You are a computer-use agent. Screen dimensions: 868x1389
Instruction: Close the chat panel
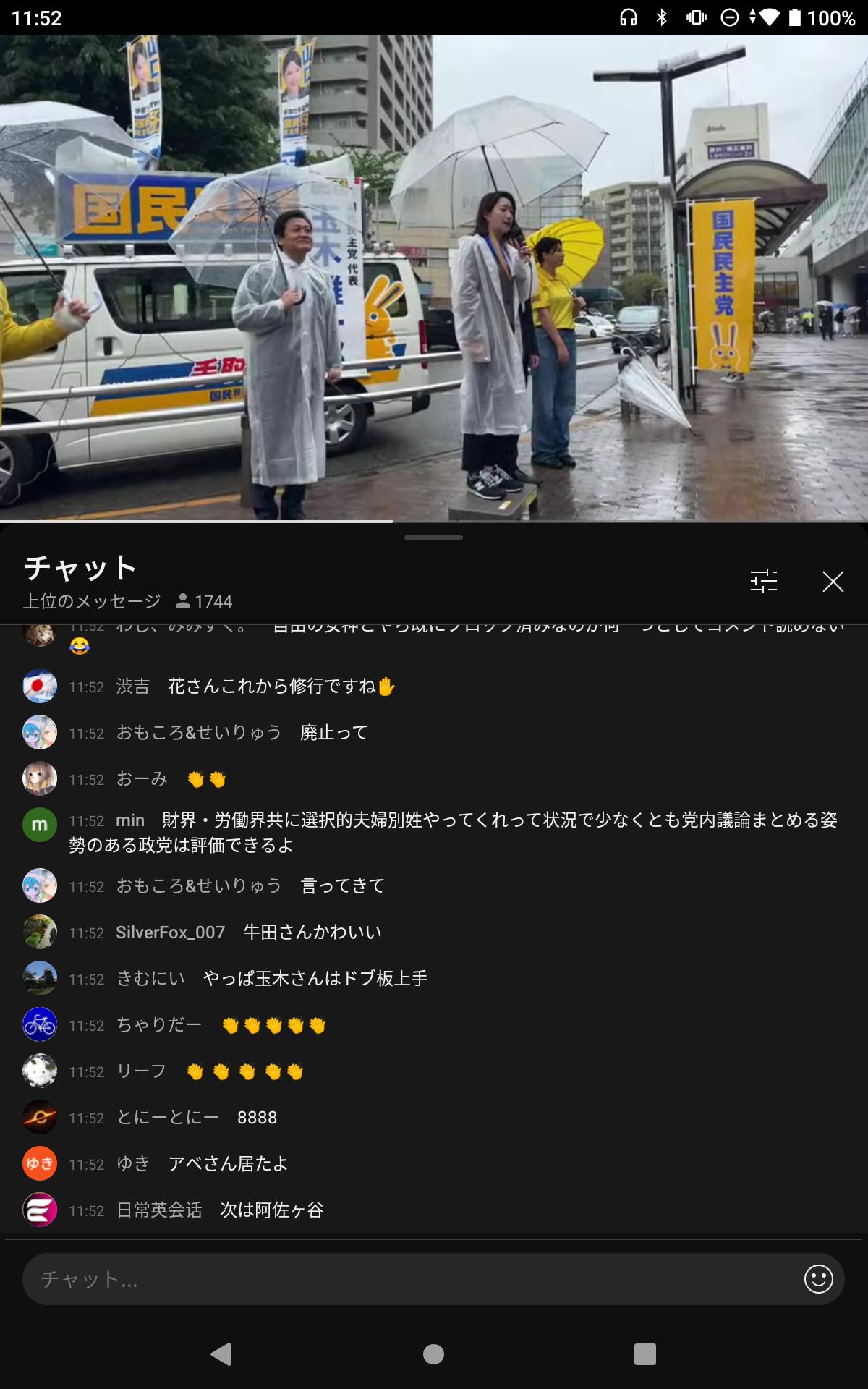(x=833, y=582)
